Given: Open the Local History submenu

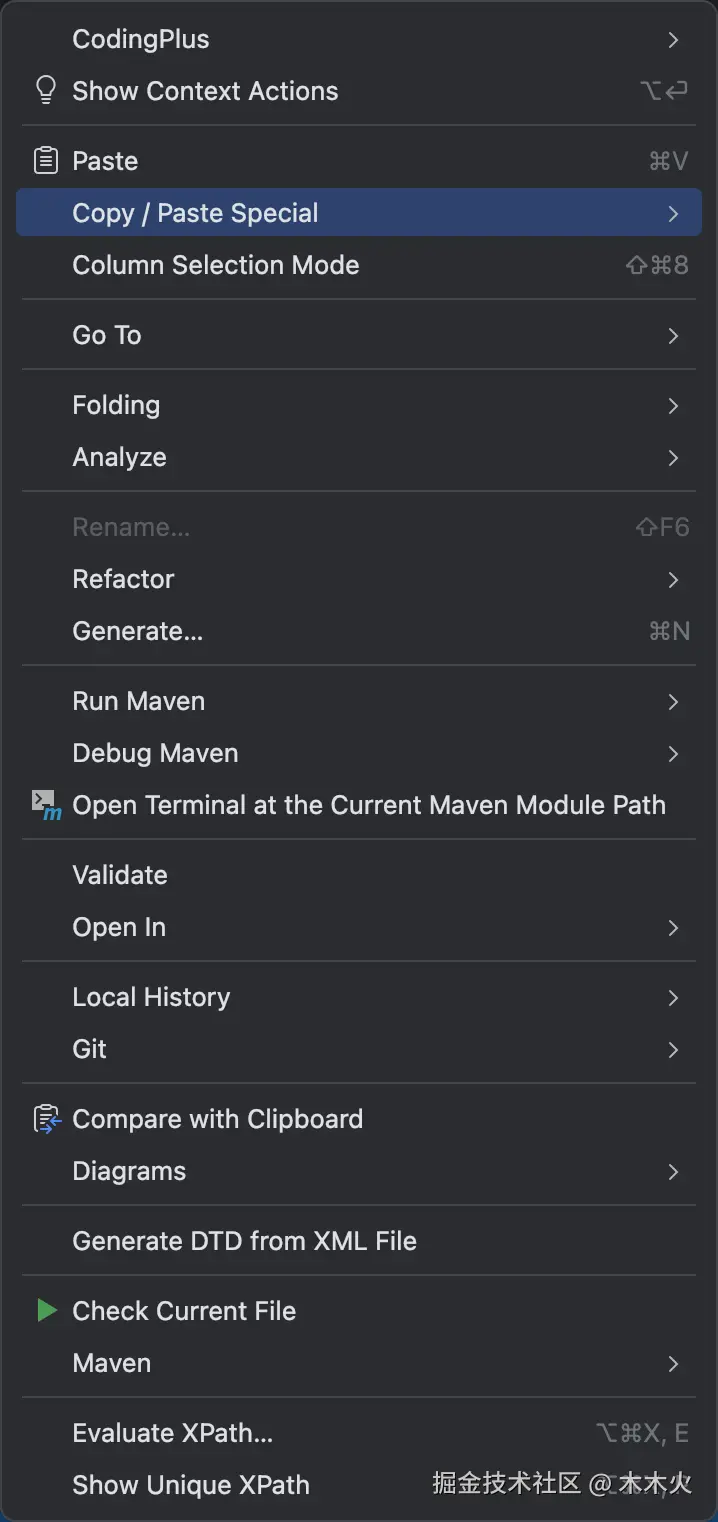Looking at the screenshot, I should click(x=151, y=997).
